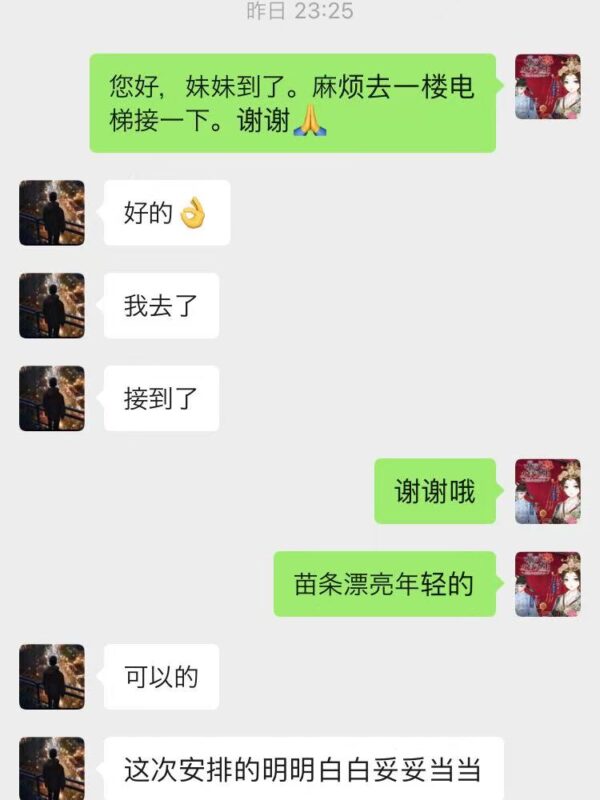Tap the avatar beside 苗条漂亮年轻的
The image size is (600, 800).
(x=547, y=584)
